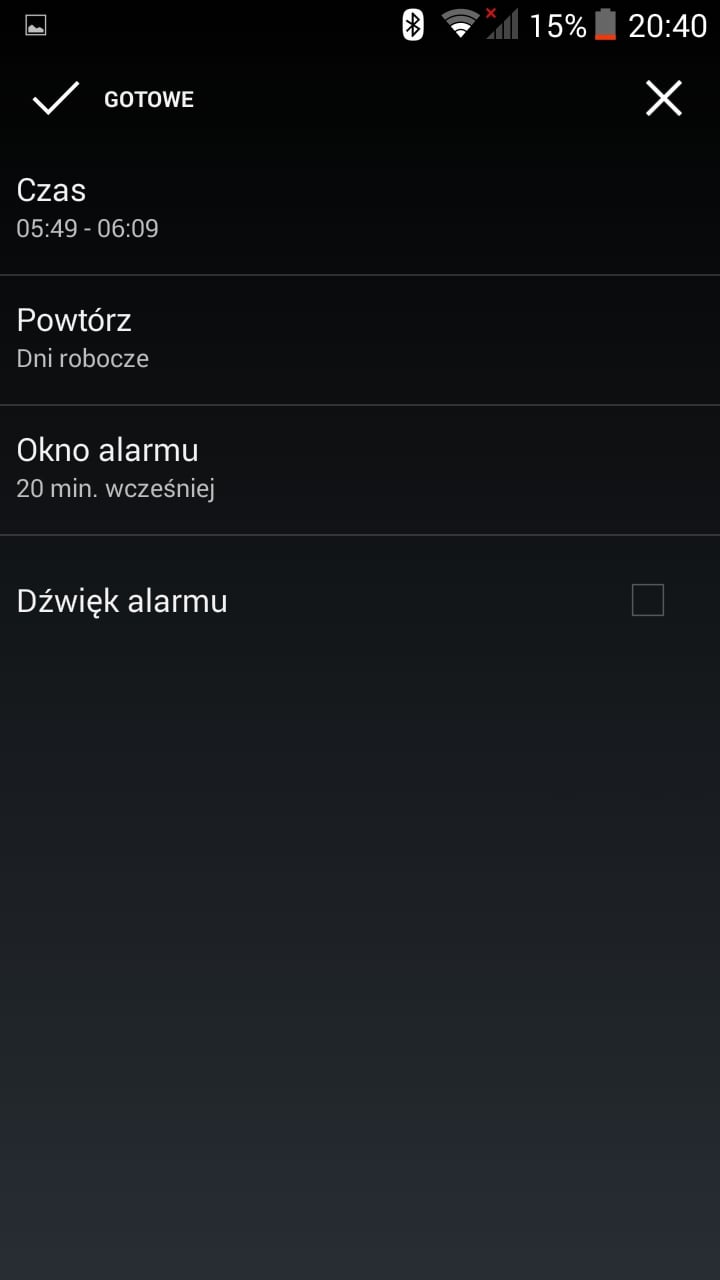Open the Czas time setting
Image resolution: width=720 pixels, height=1280 pixels.
coord(360,210)
